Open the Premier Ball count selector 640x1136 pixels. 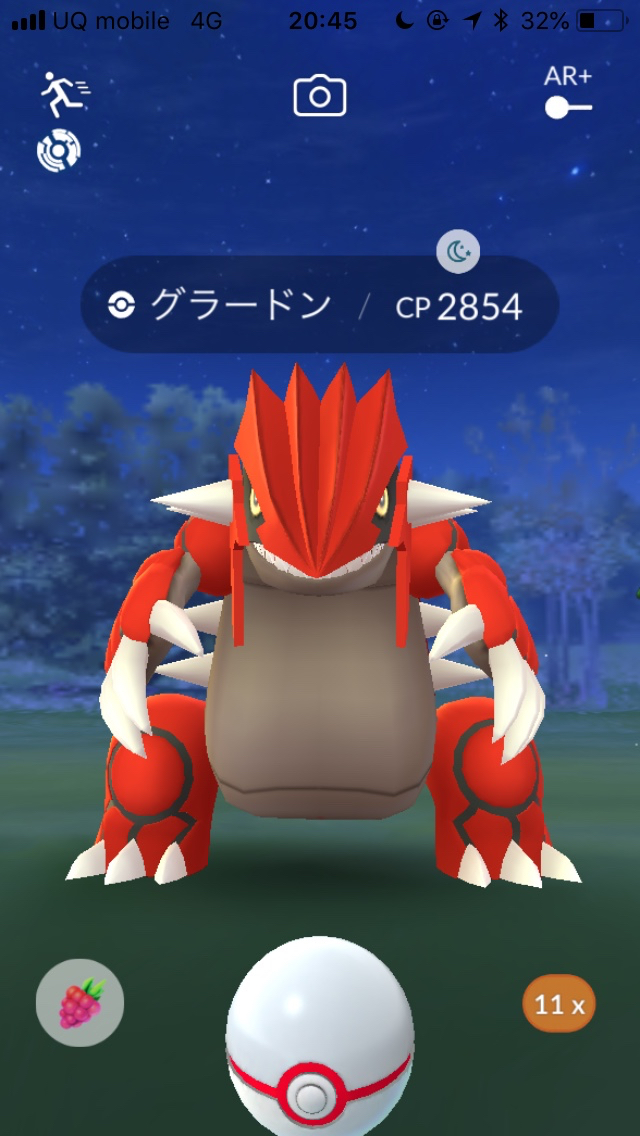click(x=558, y=1003)
